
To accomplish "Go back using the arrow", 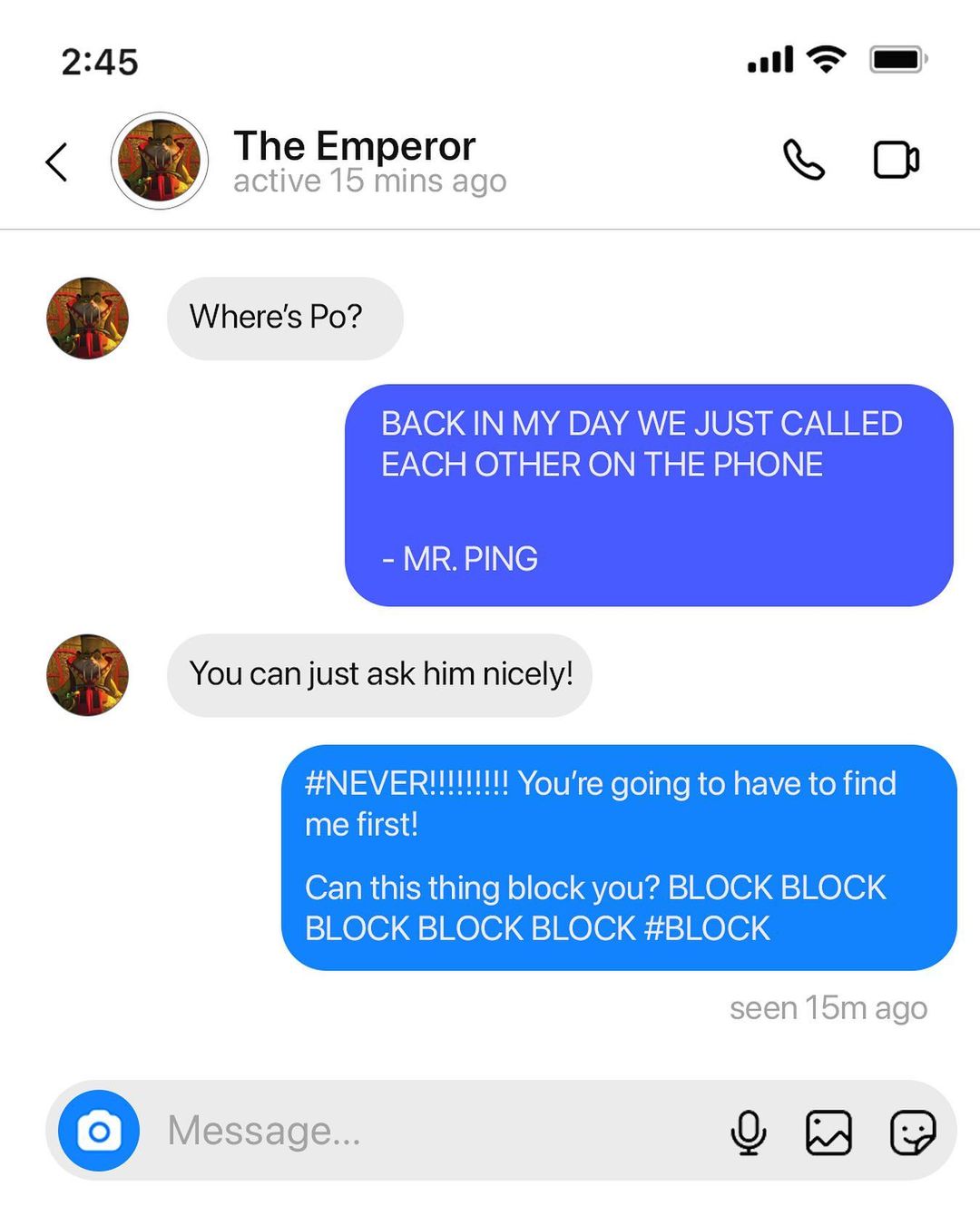I will click(x=56, y=162).
